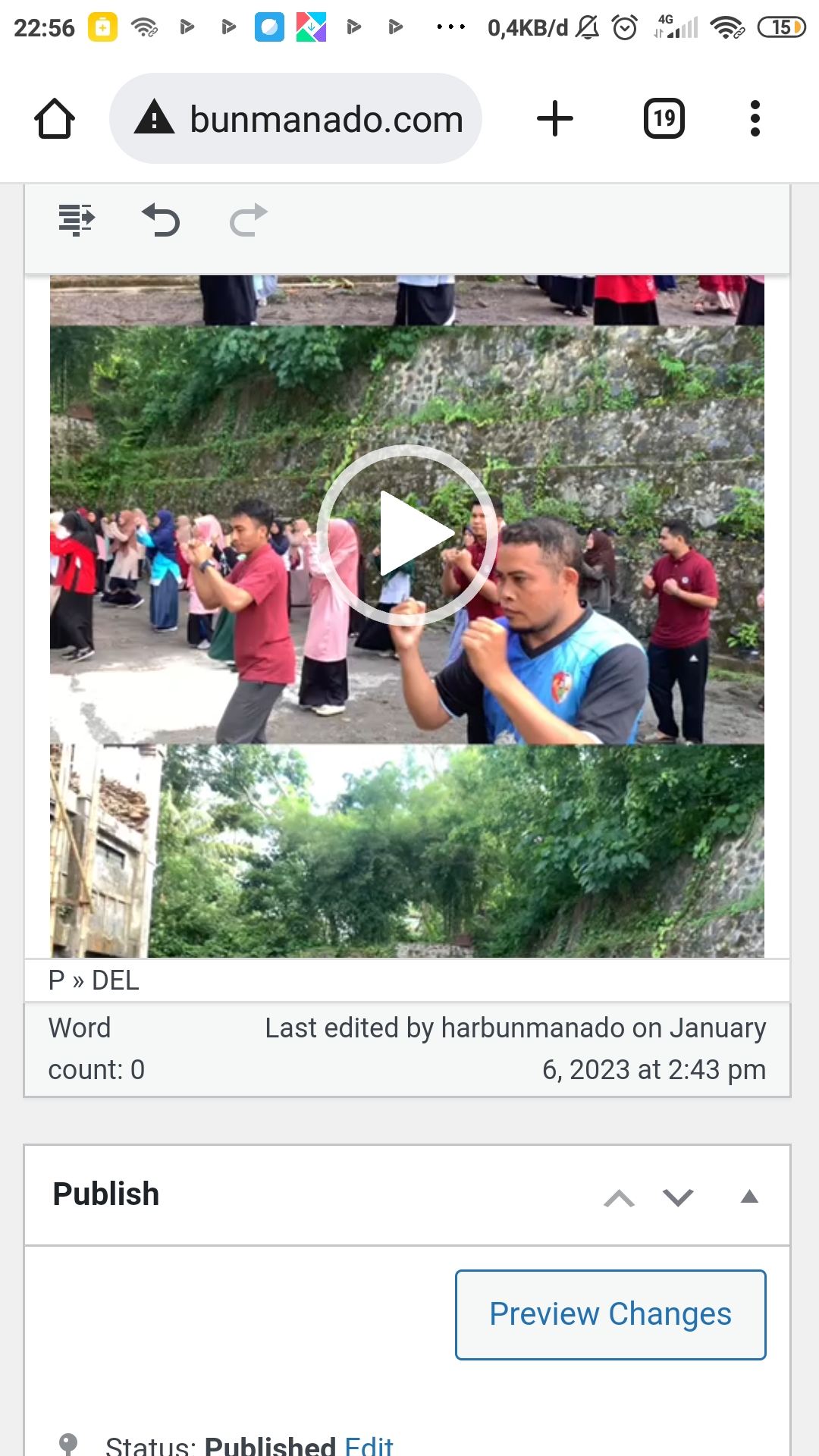Image resolution: width=819 pixels, height=1456 pixels.
Task: Play the embedded video
Action: coord(407,535)
